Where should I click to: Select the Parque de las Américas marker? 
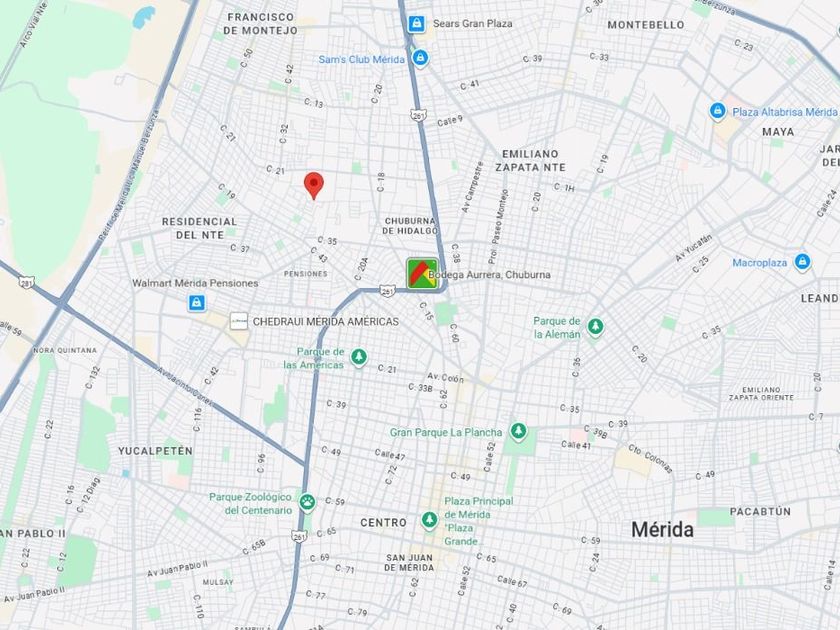pos(358,357)
